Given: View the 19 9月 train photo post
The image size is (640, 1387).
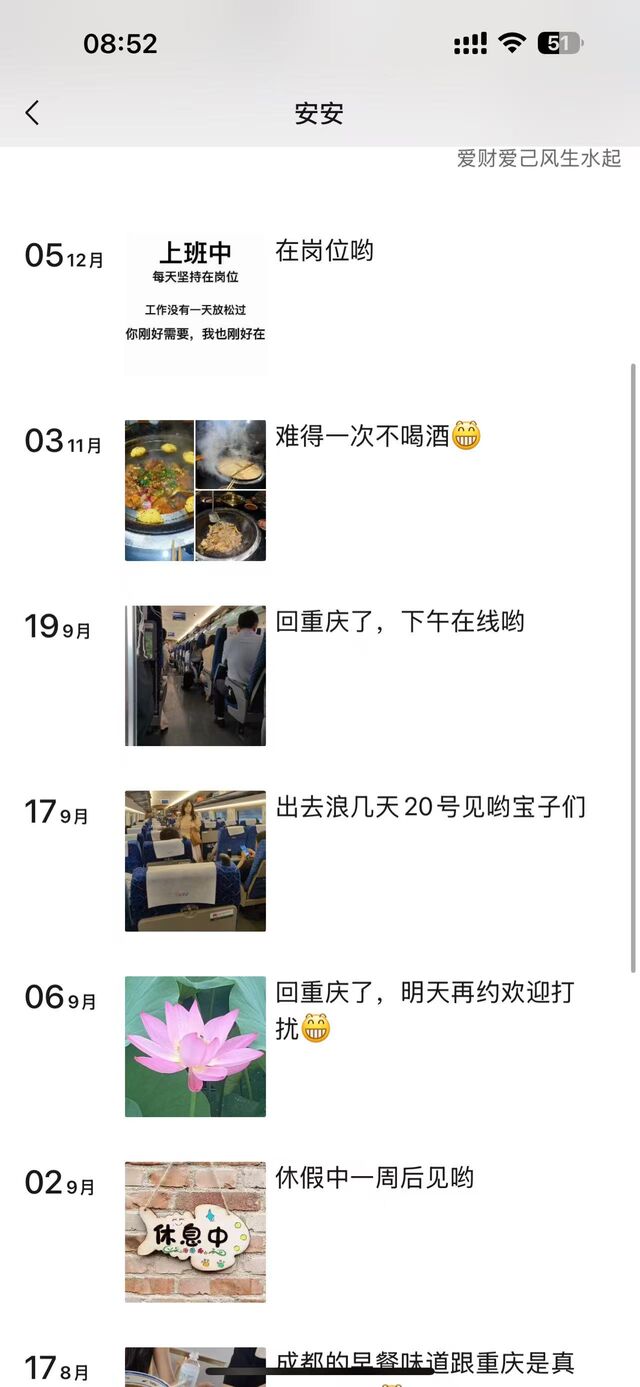Looking at the screenshot, I should pyautogui.click(x=195, y=675).
